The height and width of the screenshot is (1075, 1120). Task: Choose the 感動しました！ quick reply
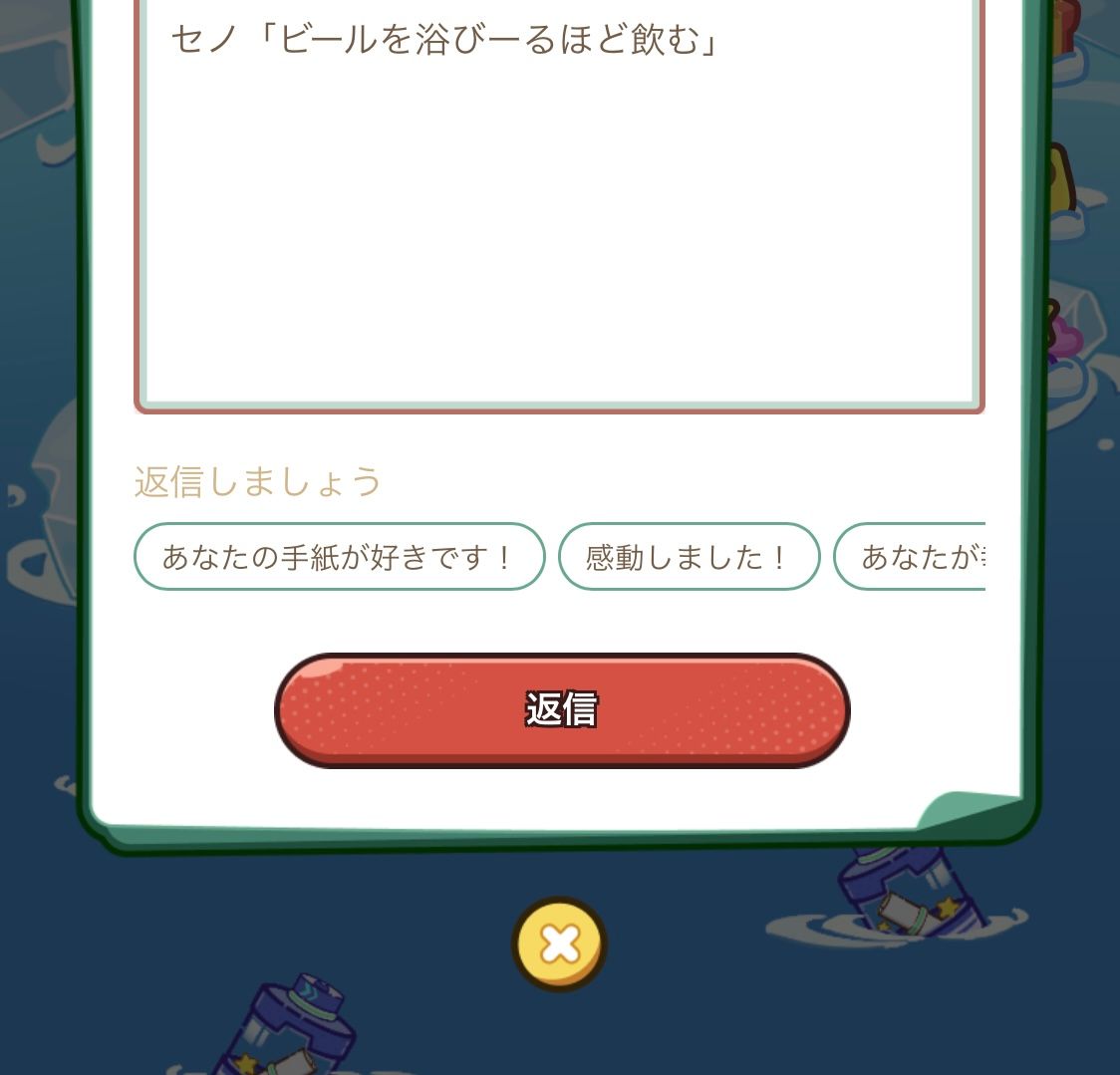(689, 557)
